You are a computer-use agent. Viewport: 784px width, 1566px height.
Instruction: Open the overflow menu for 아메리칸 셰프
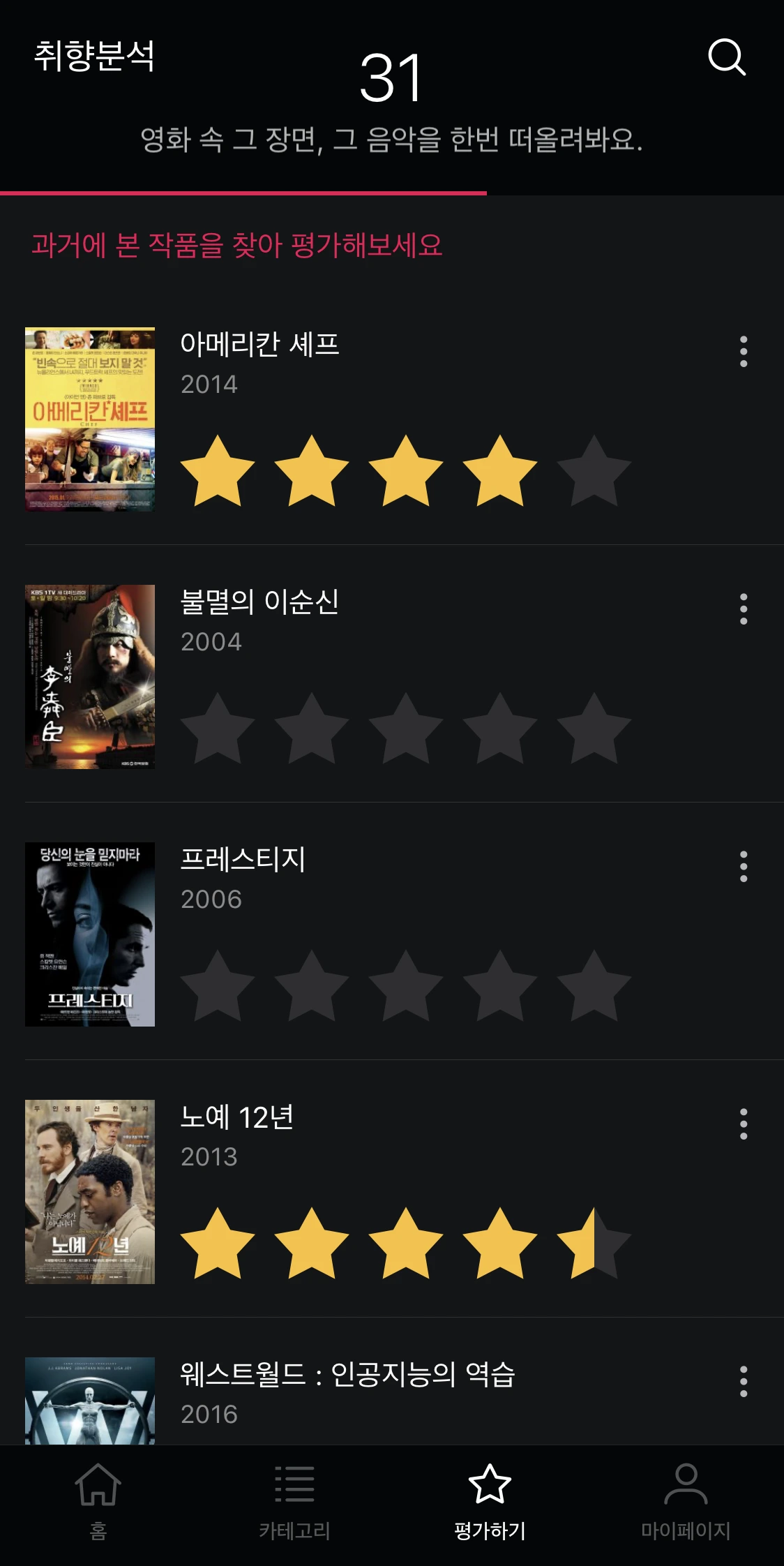[744, 351]
